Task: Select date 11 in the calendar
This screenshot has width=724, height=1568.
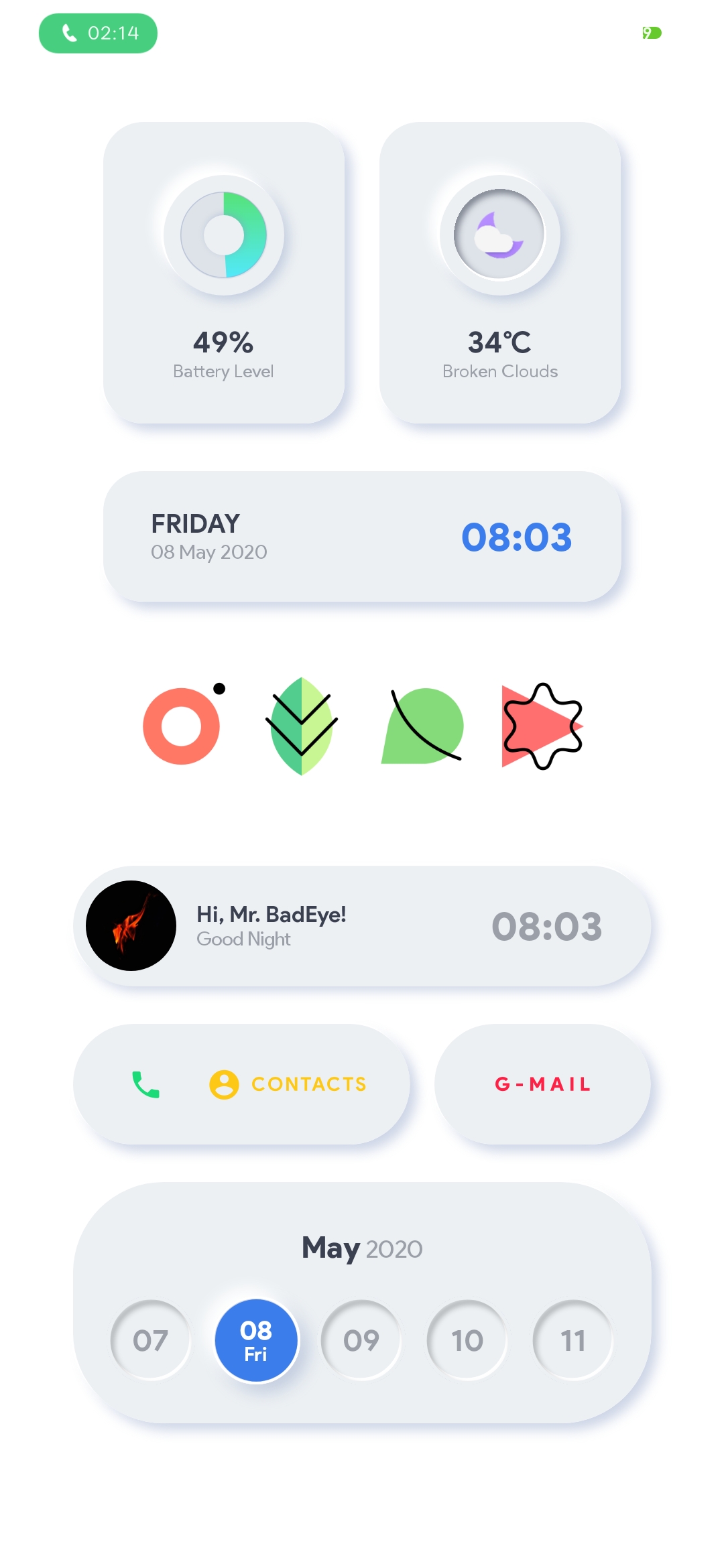Action: click(x=573, y=1339)
